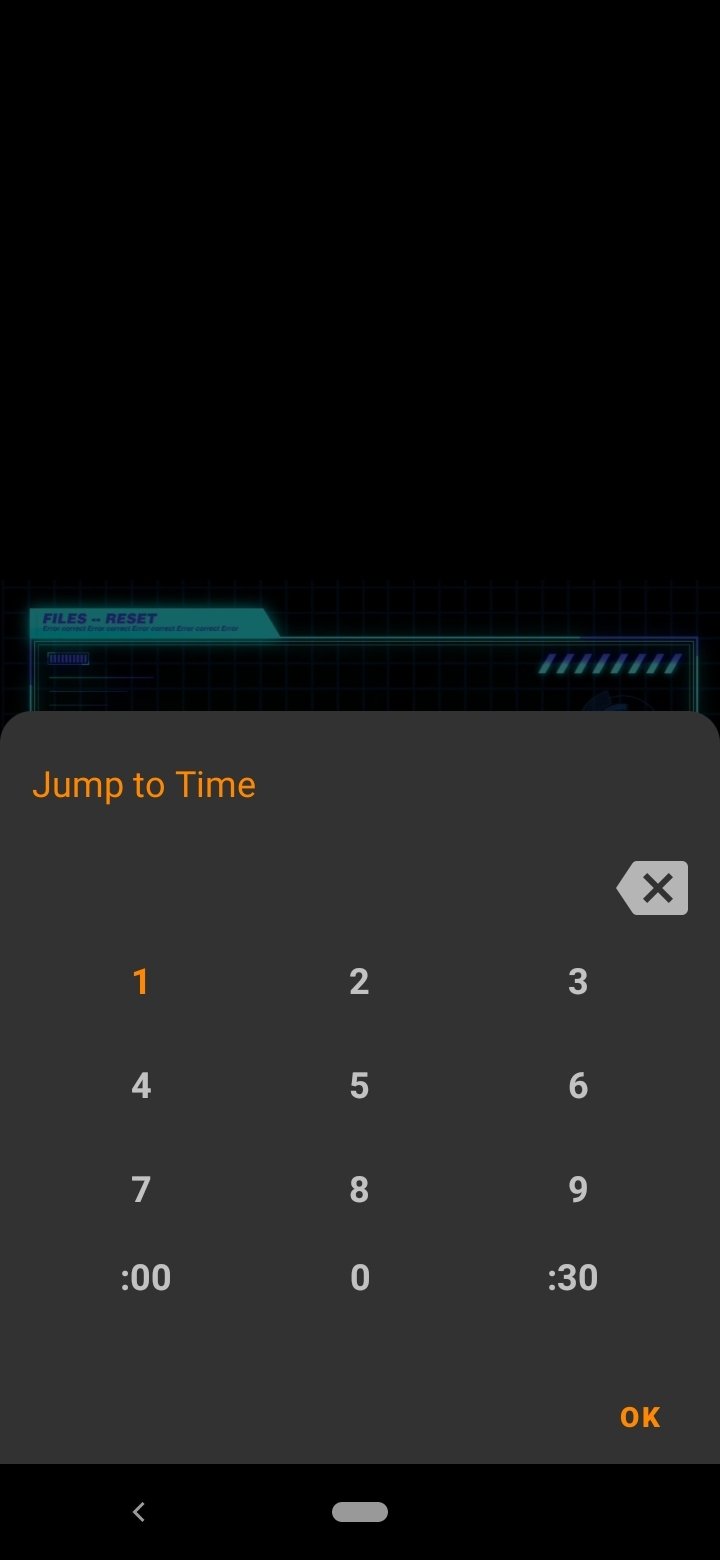Enter digit 6 on the keypad
Screen dimensions: 720x1560
tap(578, 1085)
